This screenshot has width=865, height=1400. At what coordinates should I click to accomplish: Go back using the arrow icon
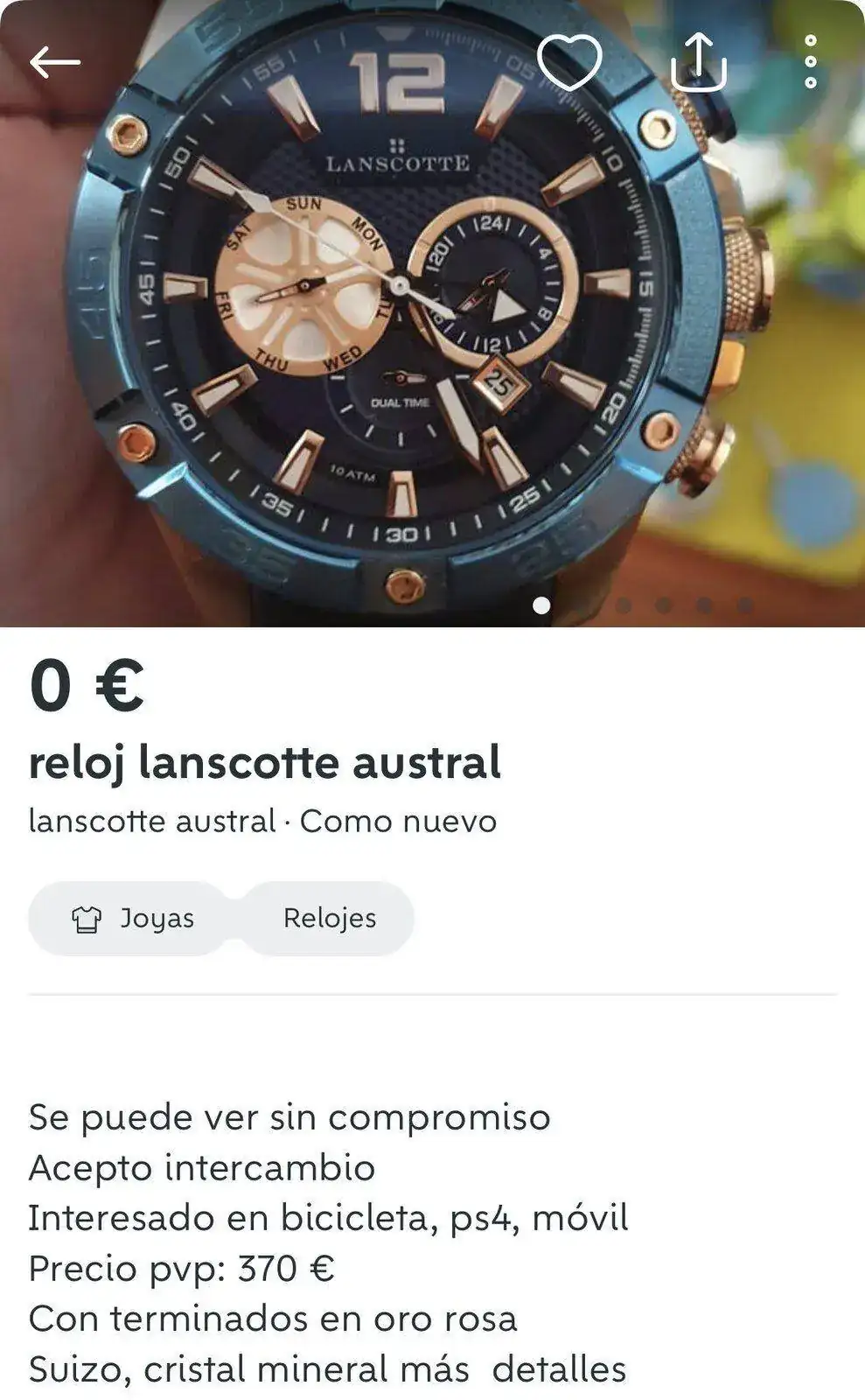pyautogui.click(x=54, y=62)
